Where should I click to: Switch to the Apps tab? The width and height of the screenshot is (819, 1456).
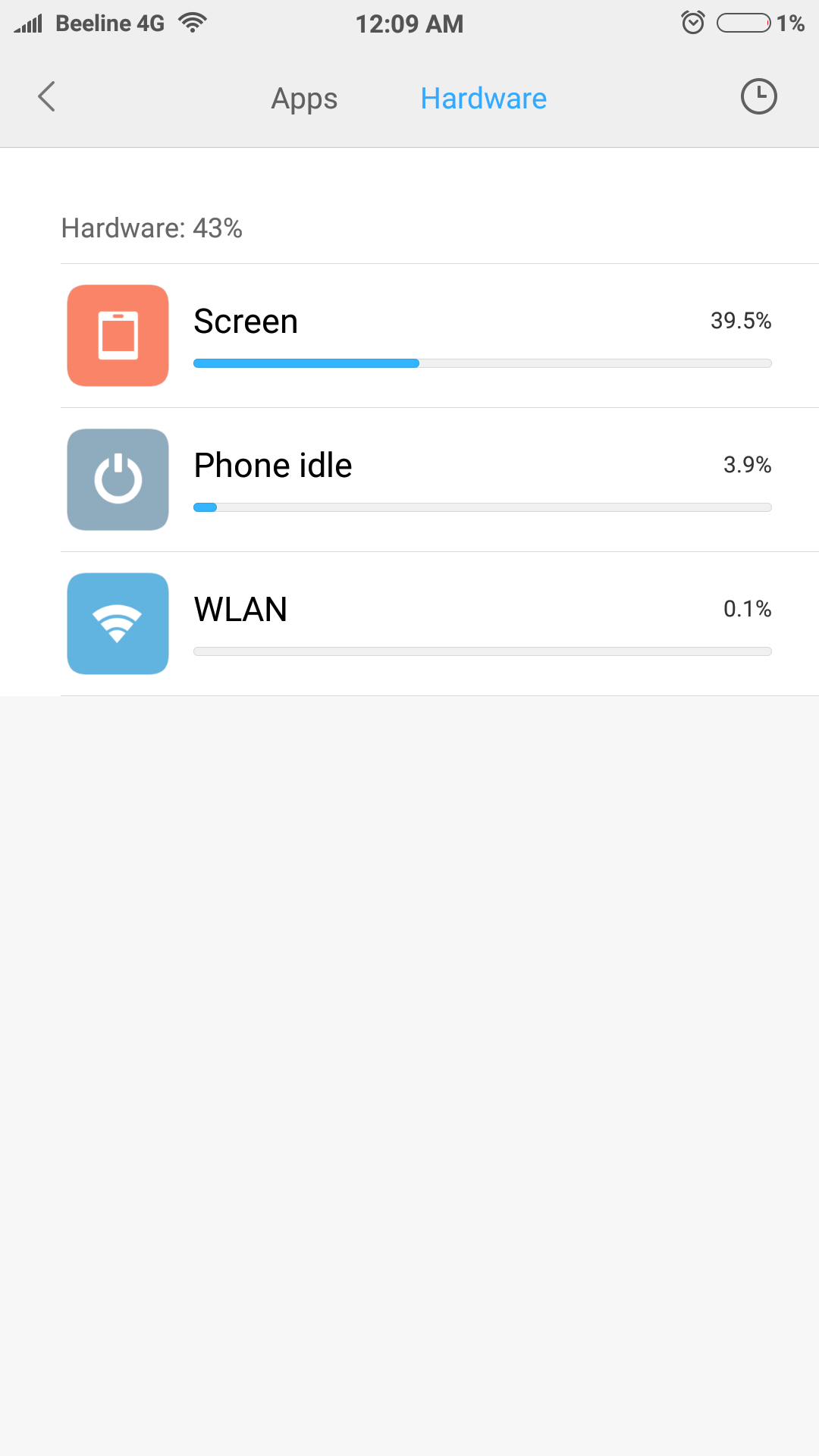[304, 99]
